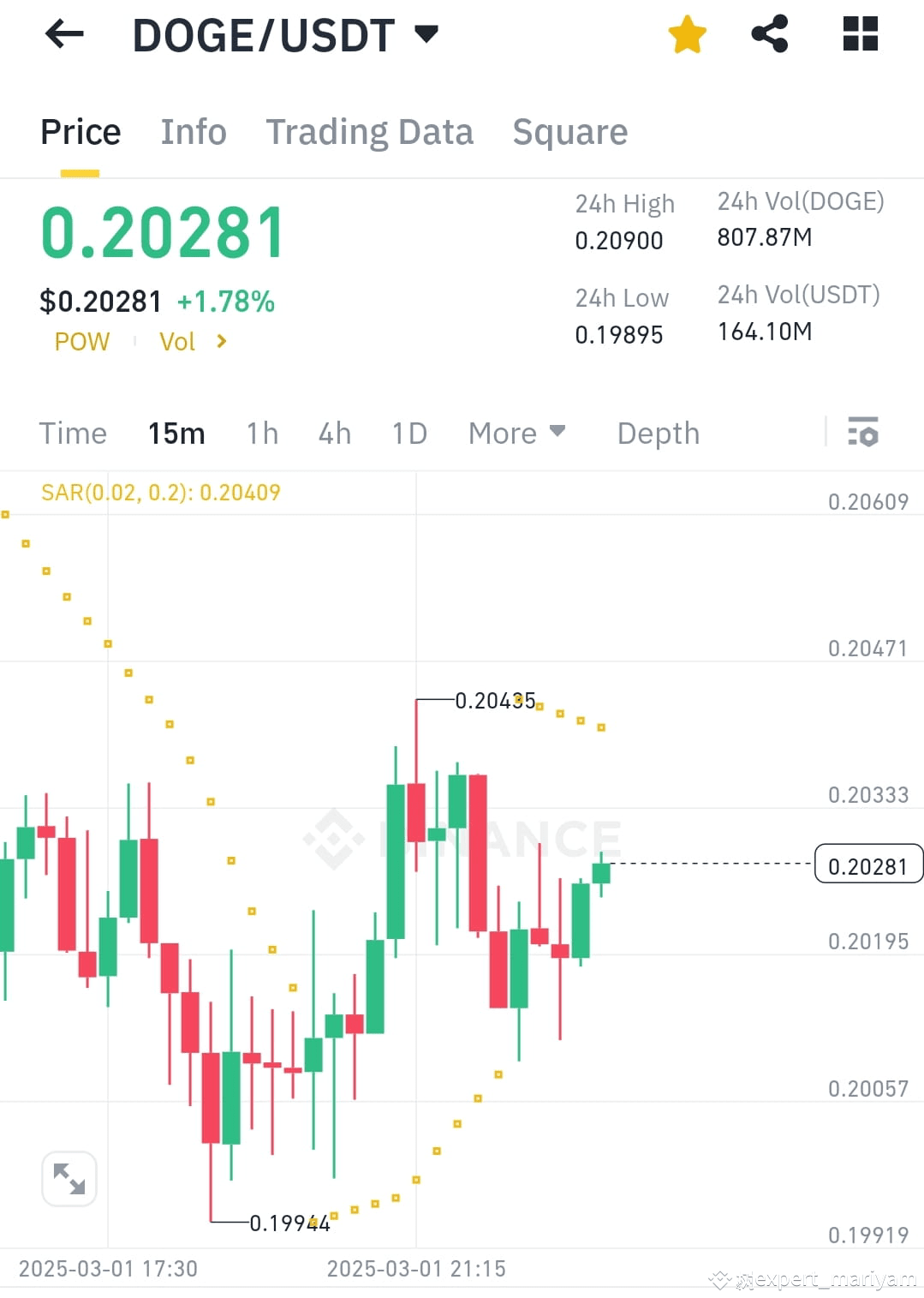Go back using the arrow icon
Viewport: 924px width, 1298px height.
tap(63, 34)
